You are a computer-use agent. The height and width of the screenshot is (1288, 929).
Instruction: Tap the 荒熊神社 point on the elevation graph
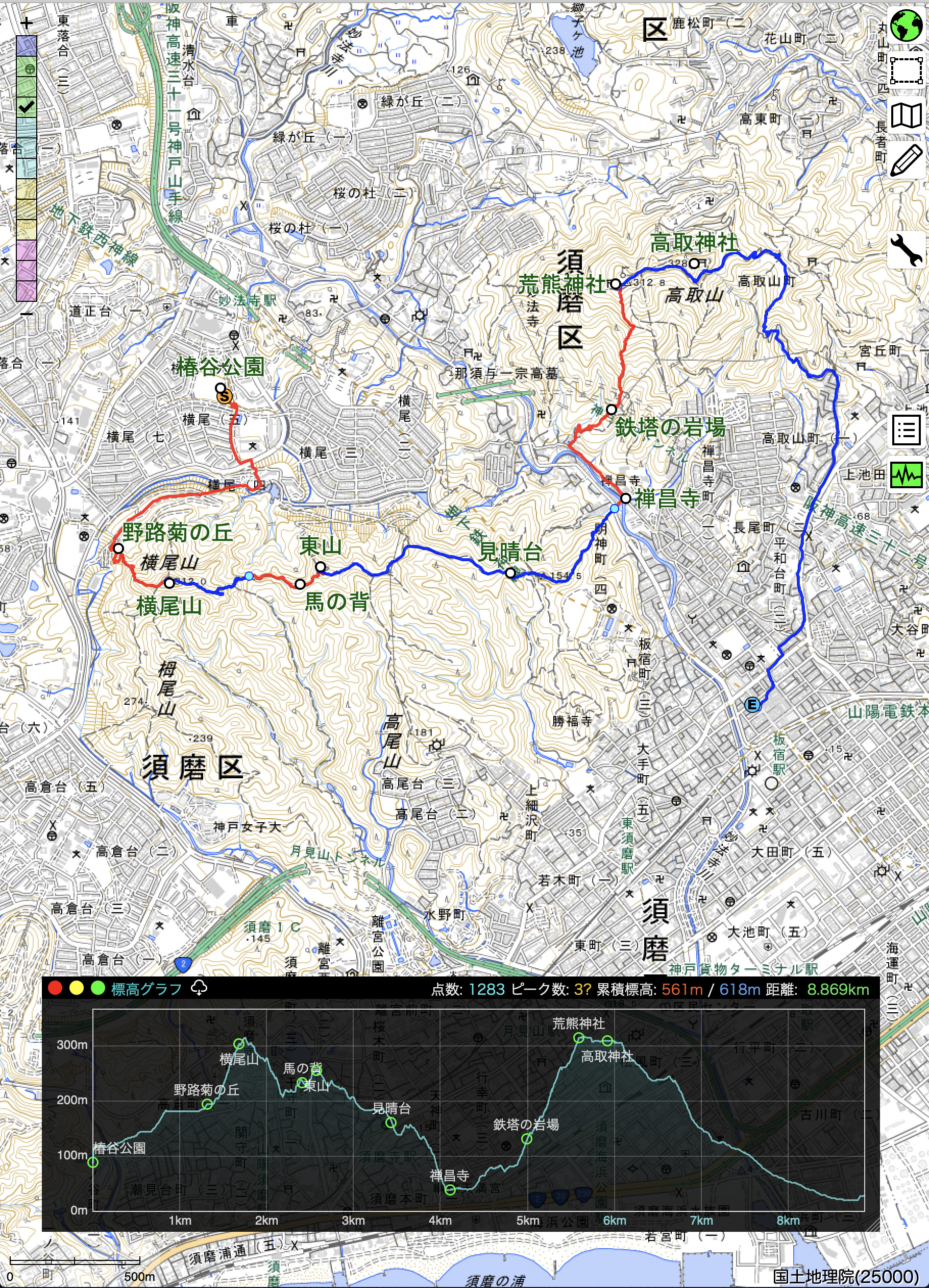pos(578,1038)
